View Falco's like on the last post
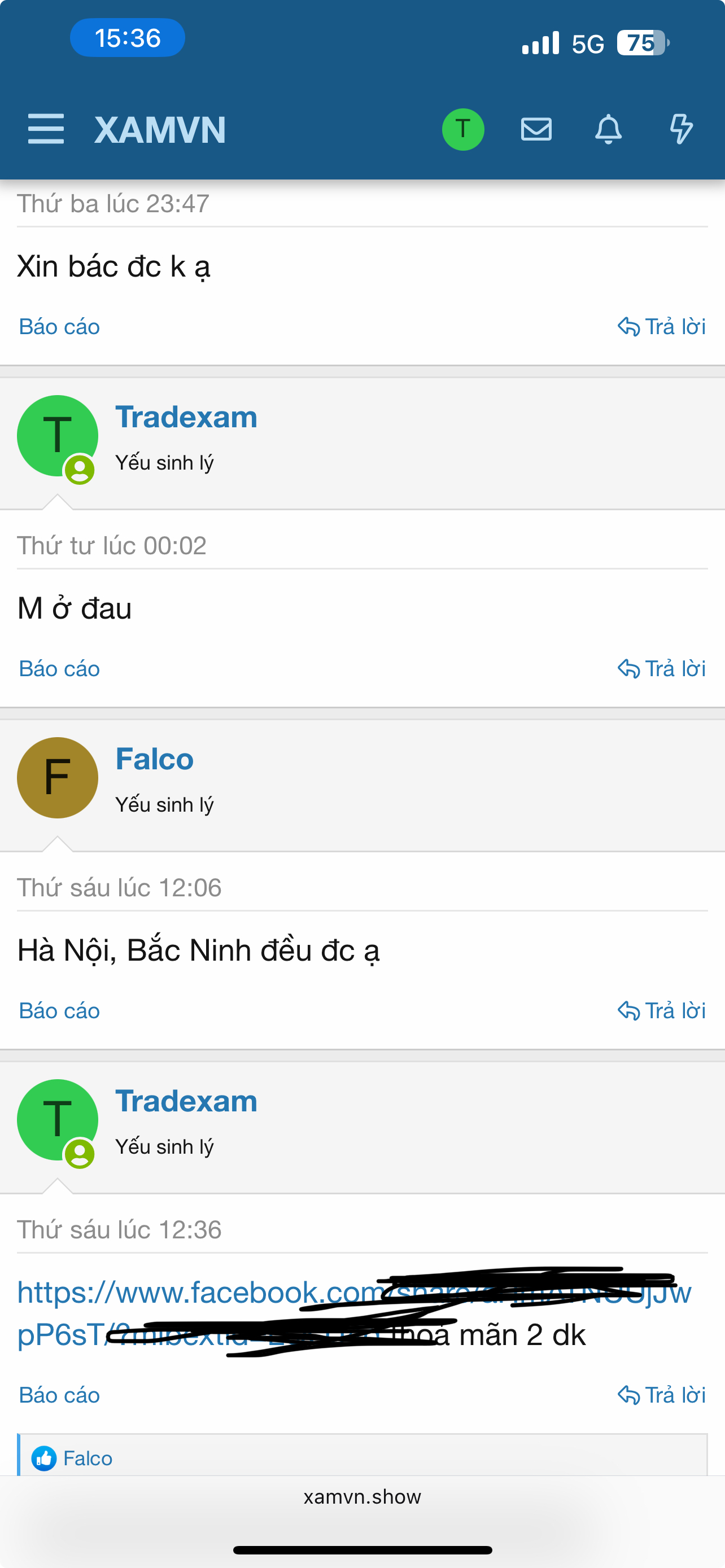The height and width of the screenshot is (1568, 725). point(88,1458)
